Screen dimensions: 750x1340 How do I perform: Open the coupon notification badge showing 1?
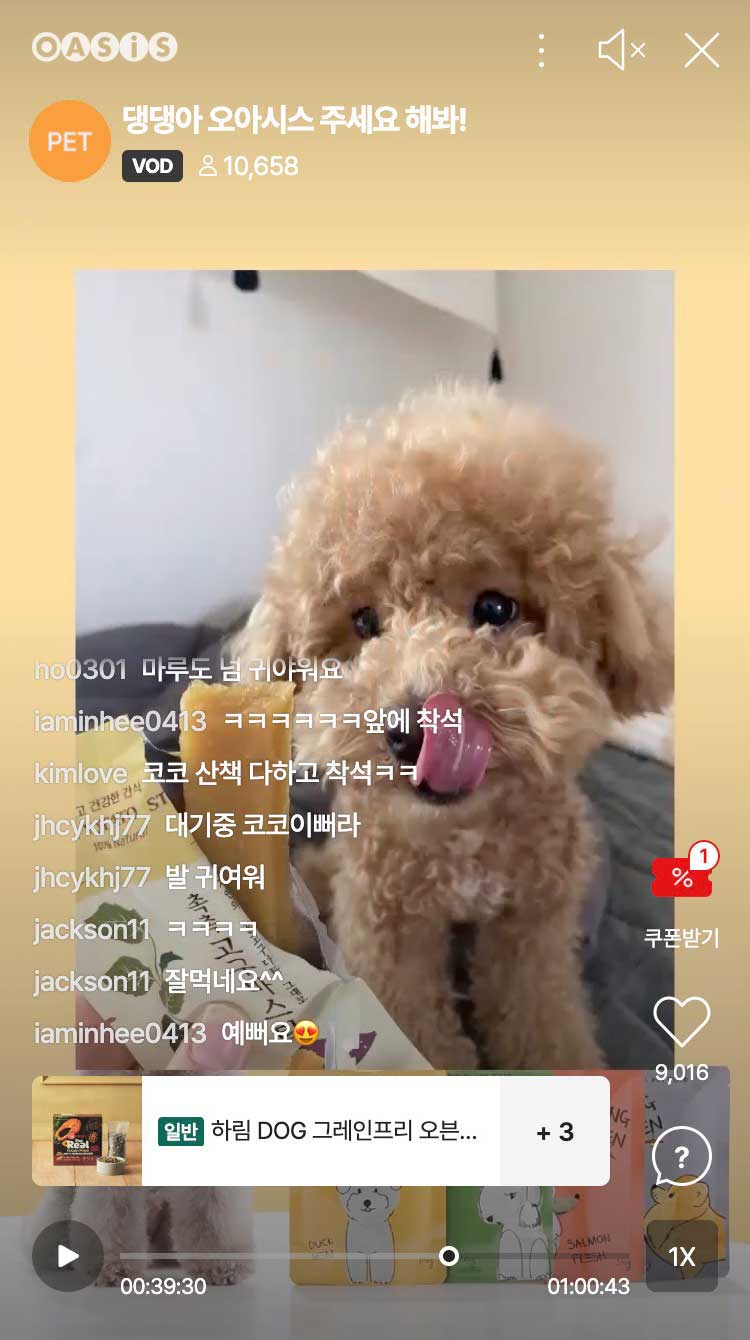pyautogui.click(x=706, y=858)
